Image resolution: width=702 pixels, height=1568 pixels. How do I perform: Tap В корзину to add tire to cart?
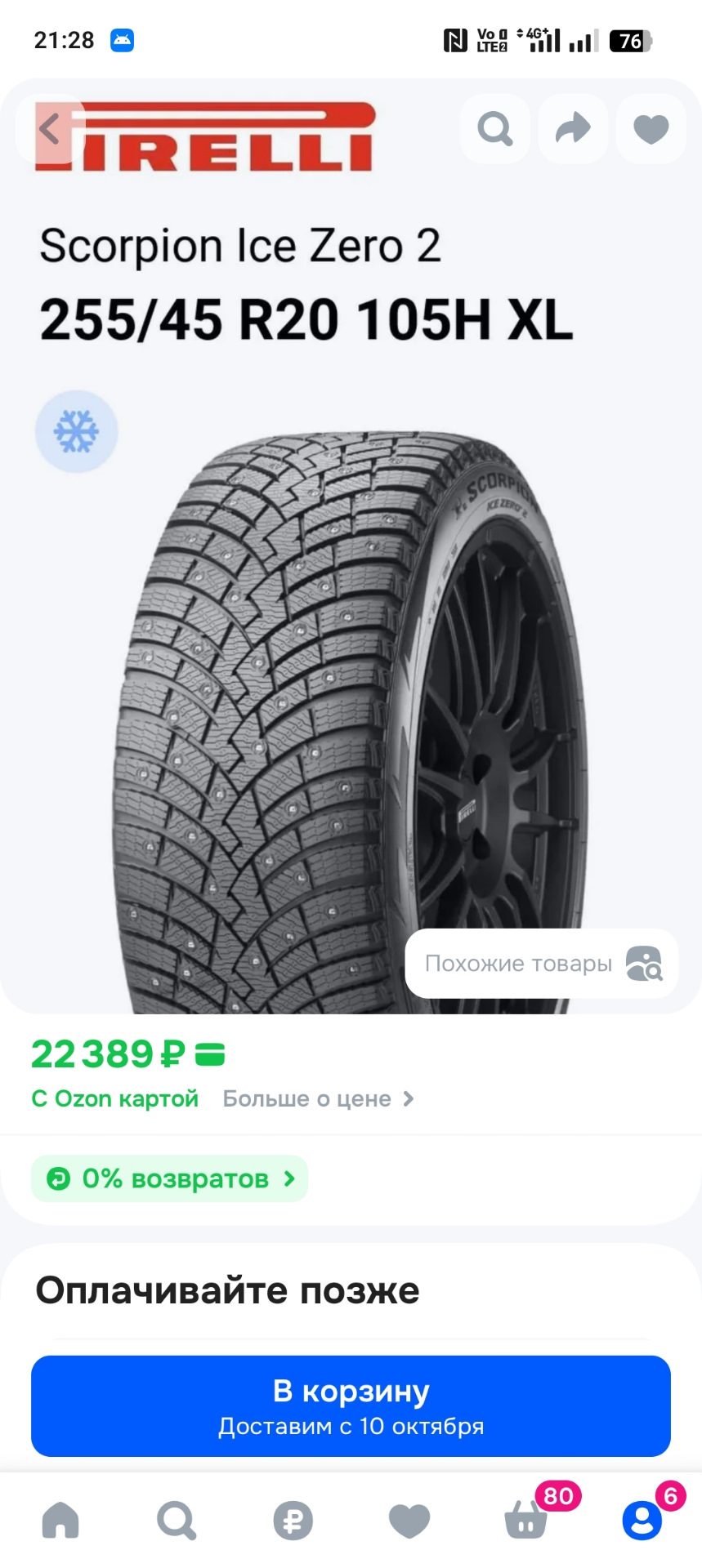pyautogui.click(x=351, y=1406)
